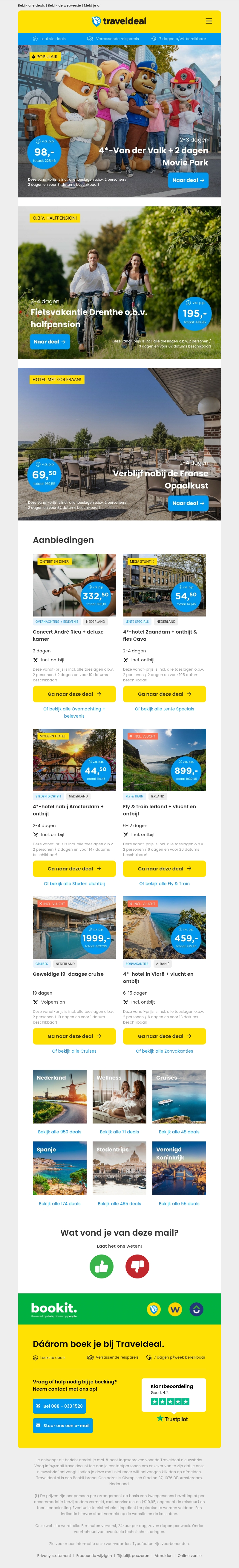Tap 'Naar deal' for Van der Valk Movie Park

click(x=188, y=180)
